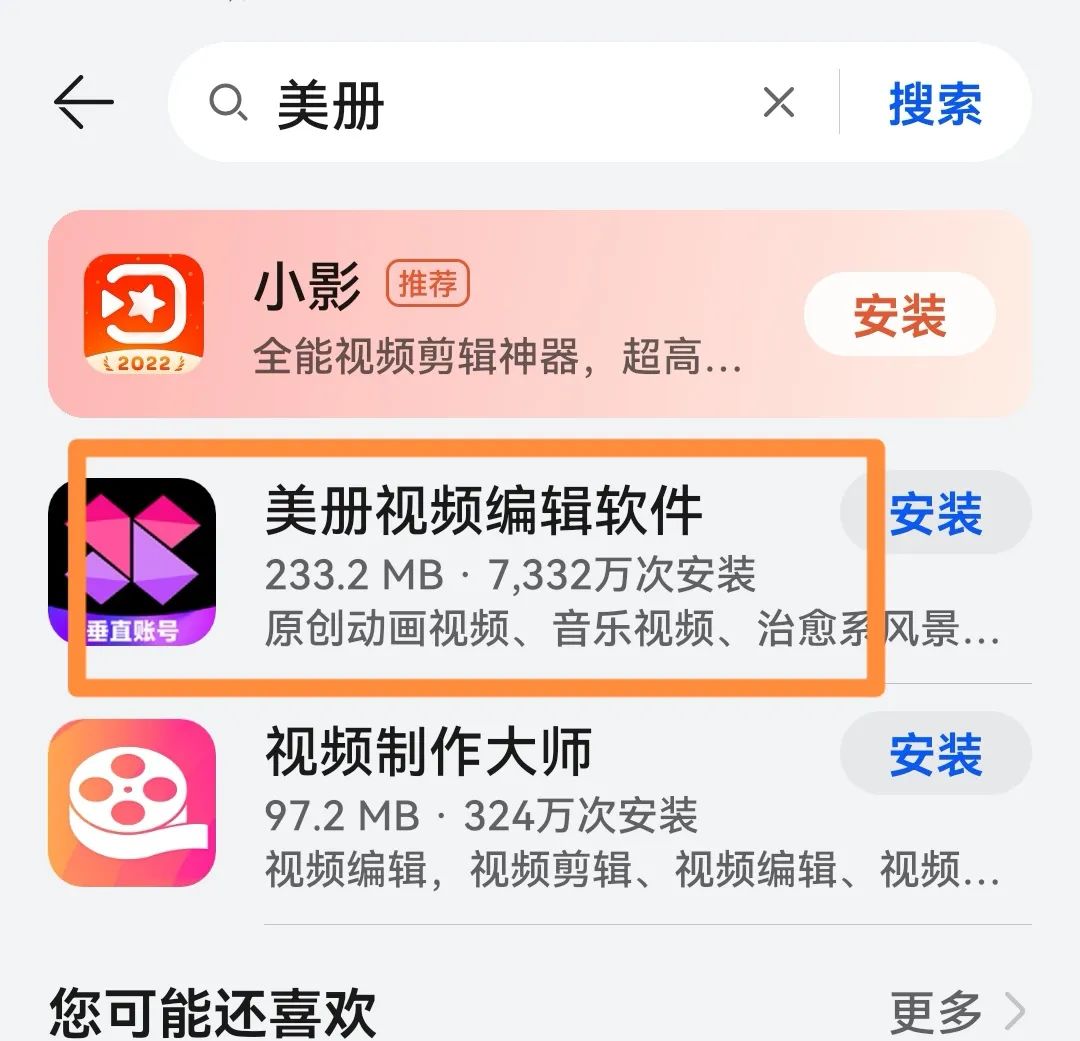
Task: Open the 美册视频编辑软件 result
Action: [500, 565]
